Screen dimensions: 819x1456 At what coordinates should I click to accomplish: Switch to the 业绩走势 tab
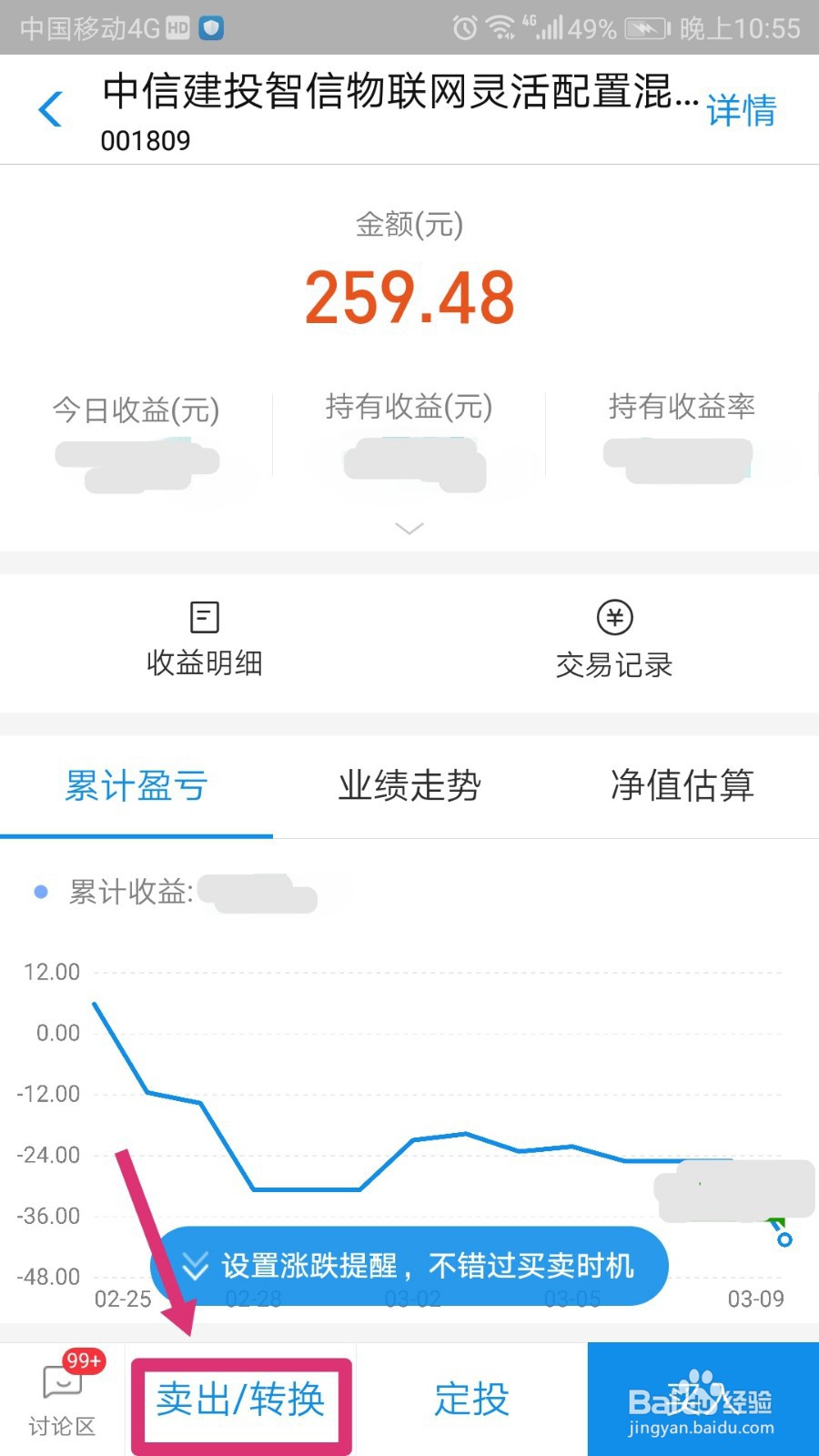pos(409,785)
